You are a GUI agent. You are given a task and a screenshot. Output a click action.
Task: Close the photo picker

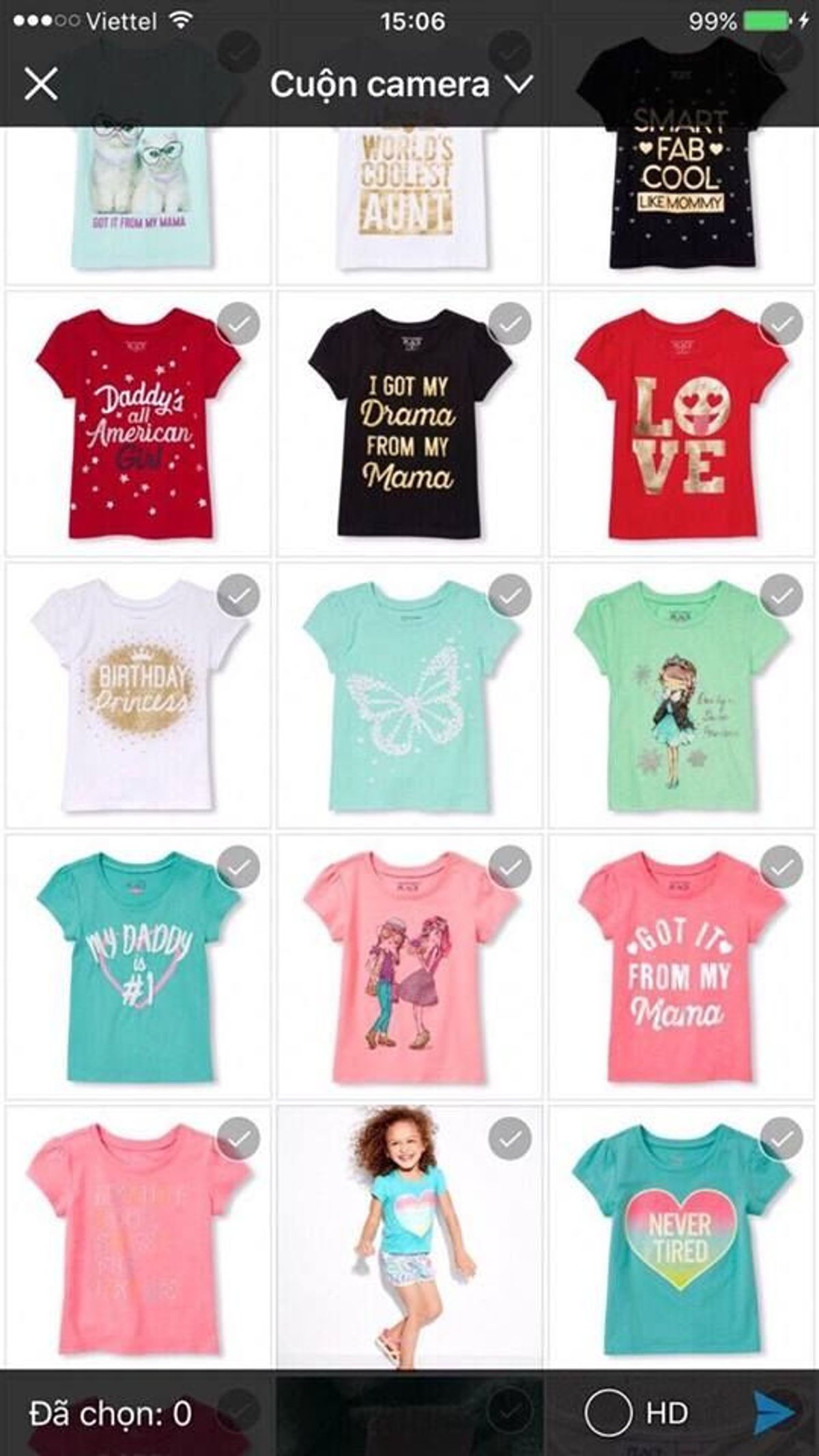pos(41,84)
